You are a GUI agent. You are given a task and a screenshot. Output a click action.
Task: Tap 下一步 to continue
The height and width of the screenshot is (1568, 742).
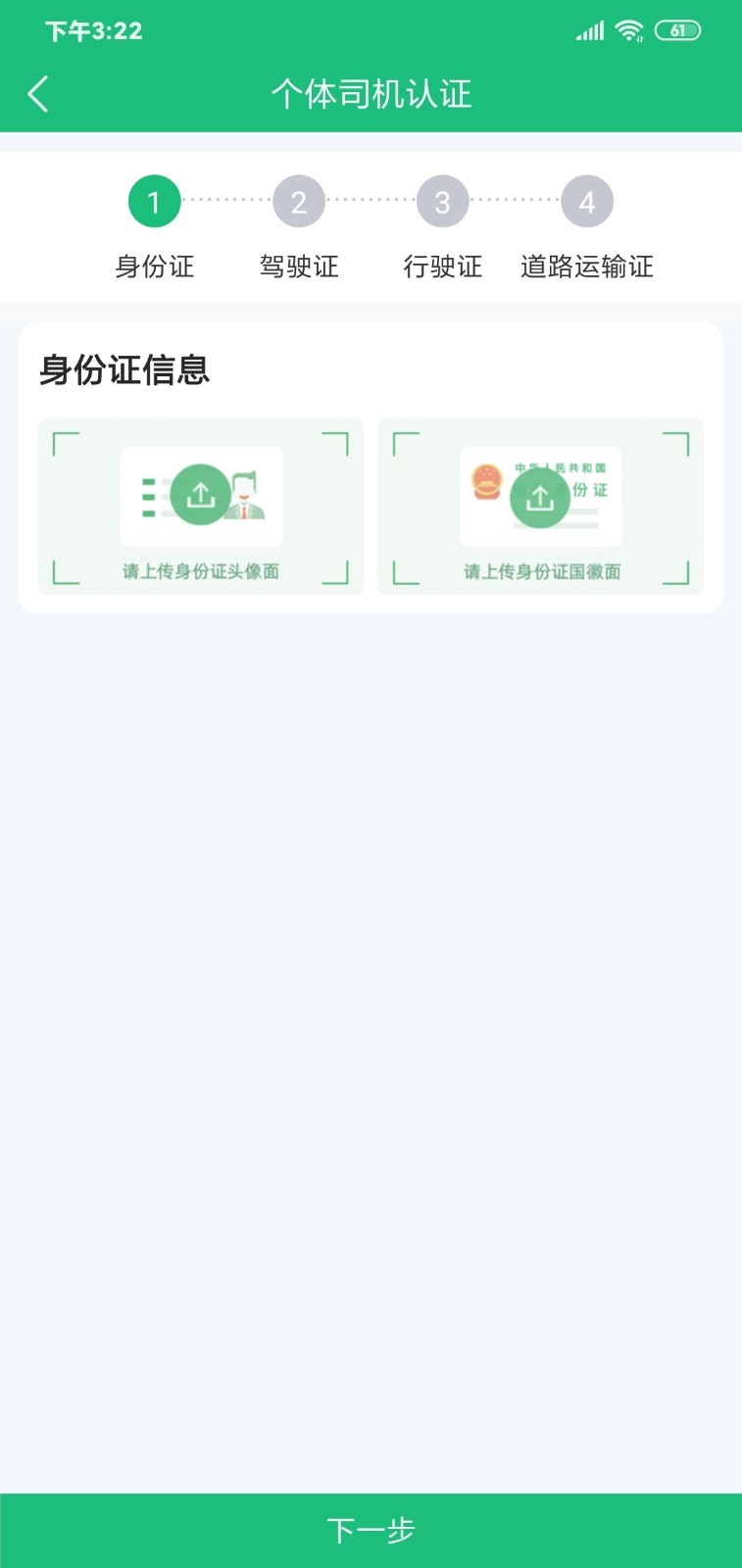[x=371, y=1530]
